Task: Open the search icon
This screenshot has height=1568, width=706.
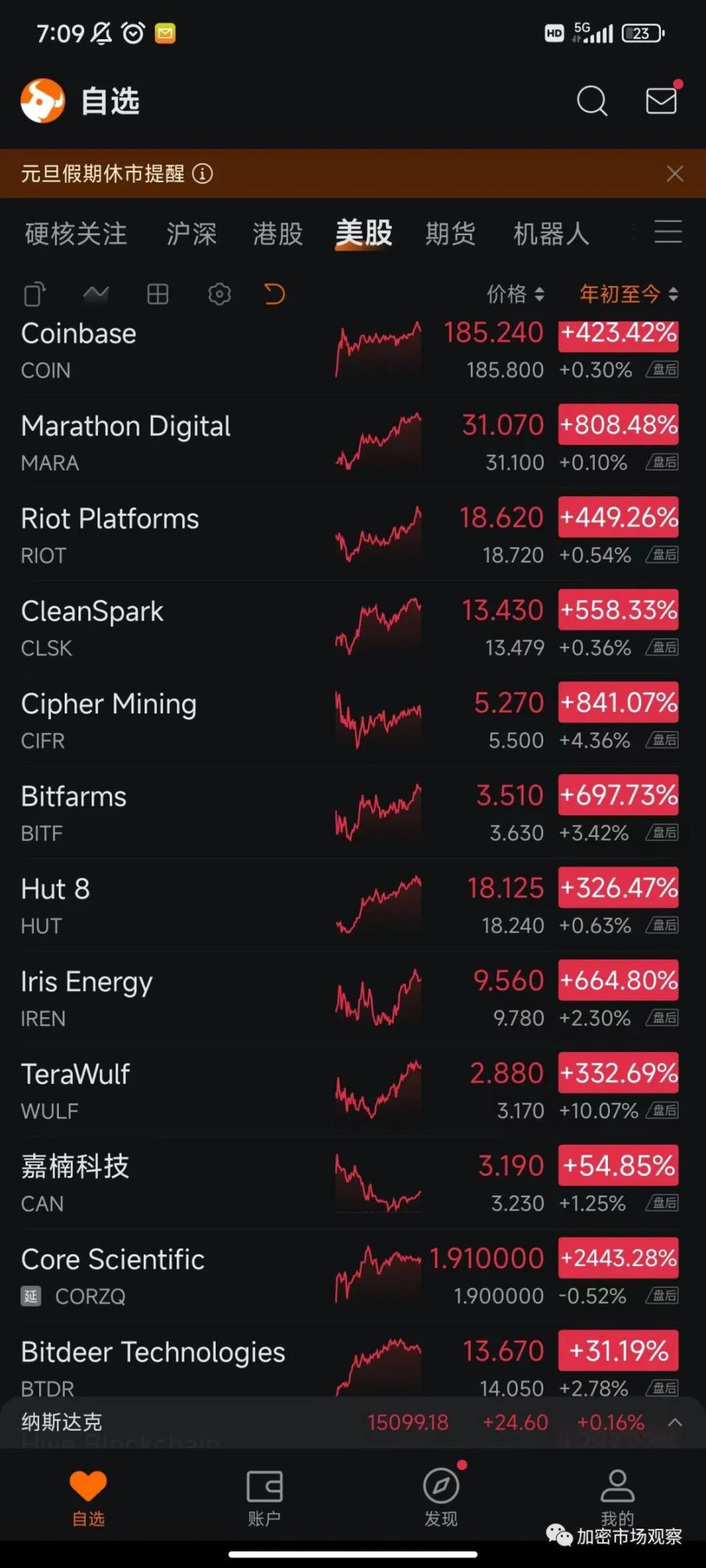Action: tap(592, 101)
